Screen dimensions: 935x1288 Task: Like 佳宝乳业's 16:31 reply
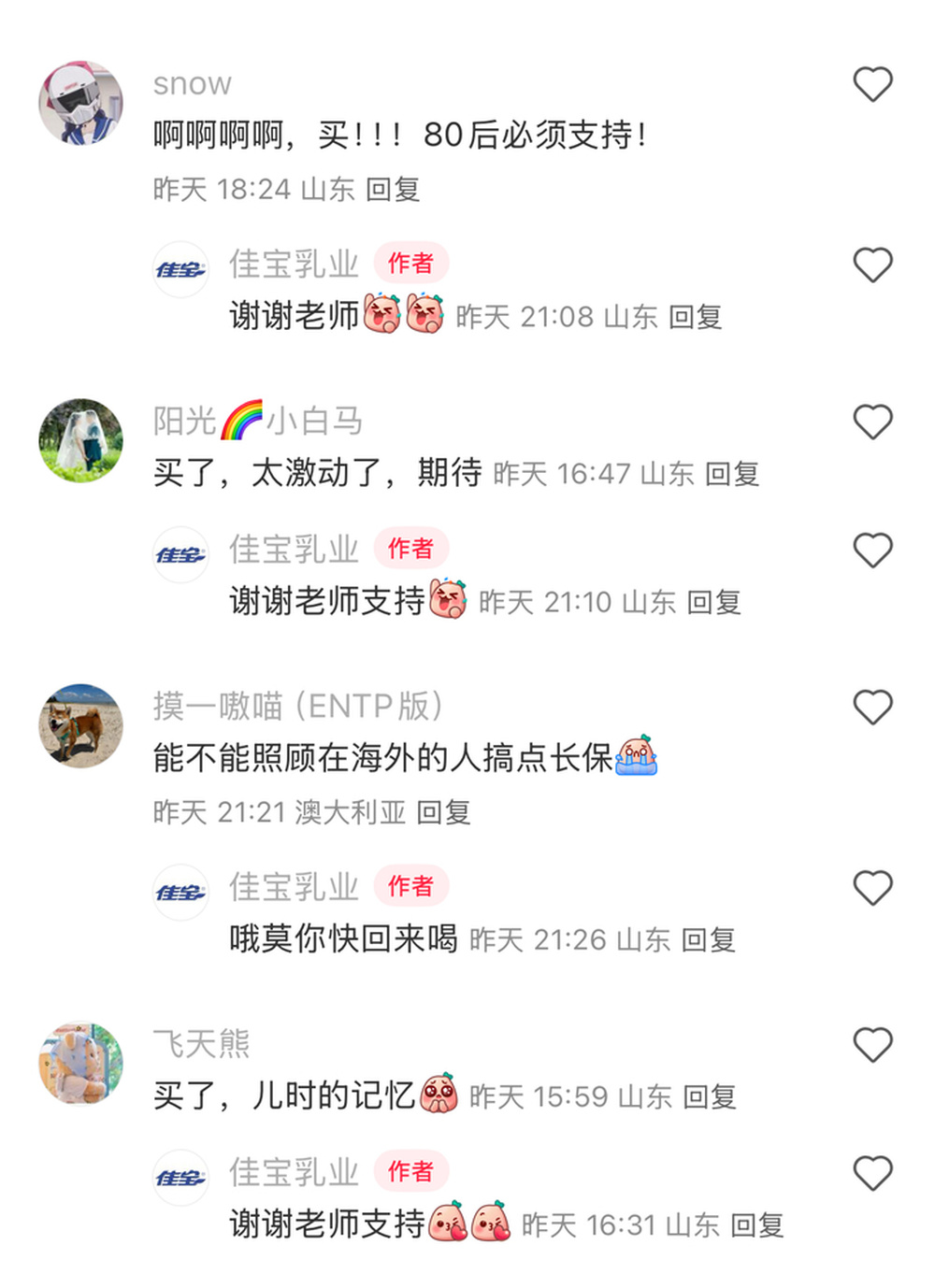(872, 1173)
